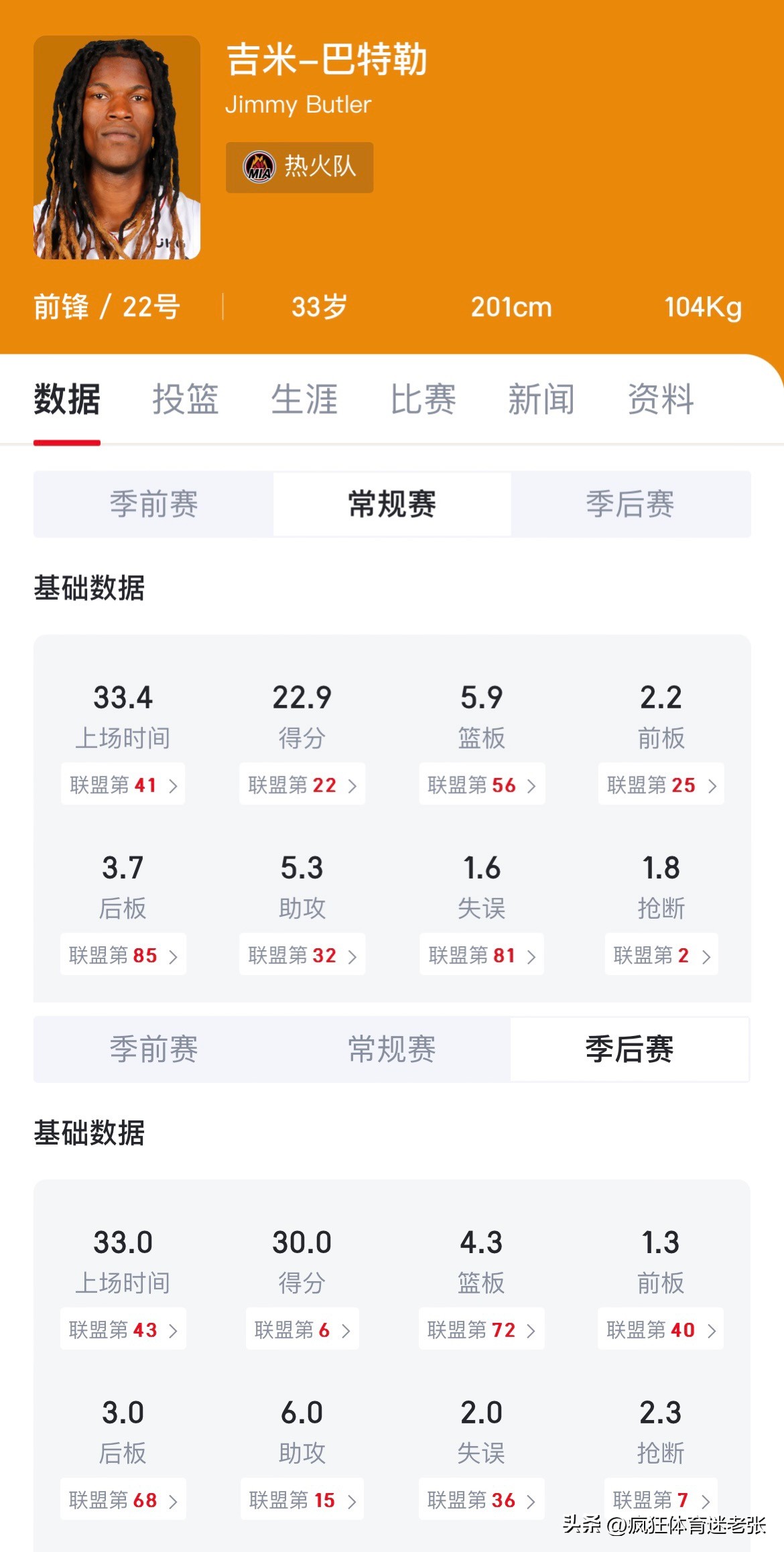Open the 篮板 联盟第56 ranking detail
This screenshot has width=784, height=1552.
pyautogui.click(x=482, y=785)
